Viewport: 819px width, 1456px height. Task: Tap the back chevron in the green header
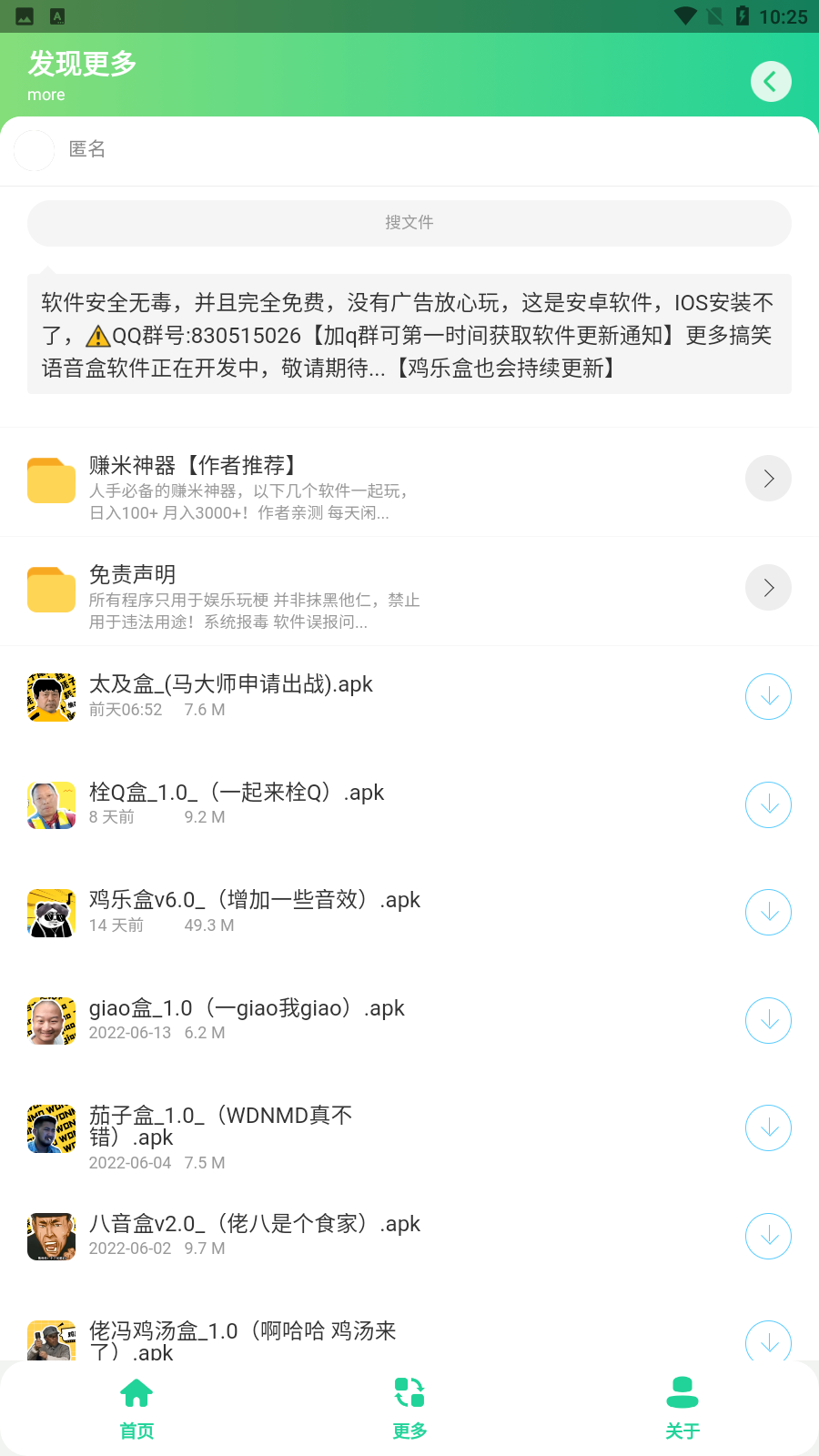(x=771, y=81)
